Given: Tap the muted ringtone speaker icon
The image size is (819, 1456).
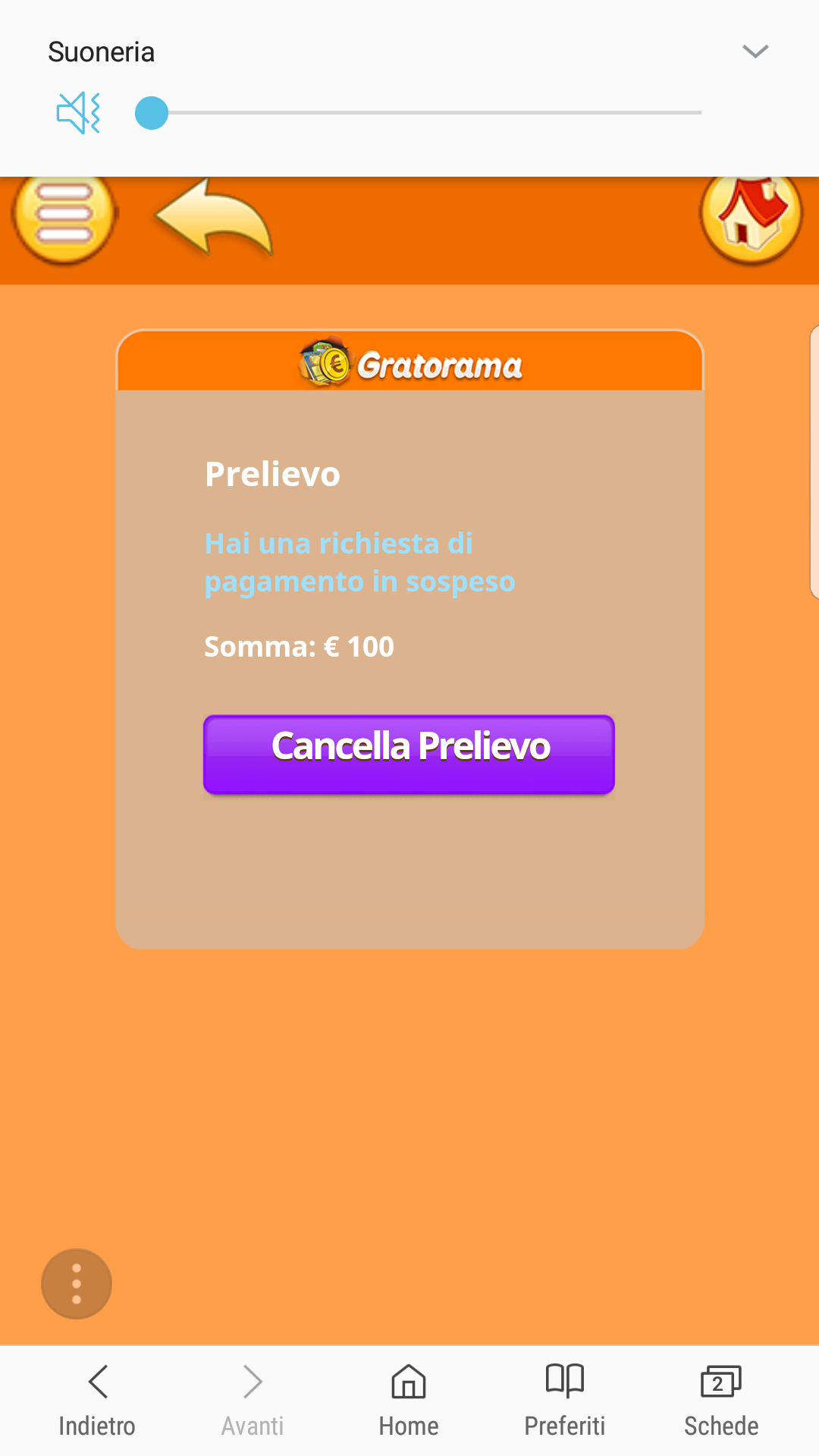Looking at the screenshot, I should pos(79,113).
